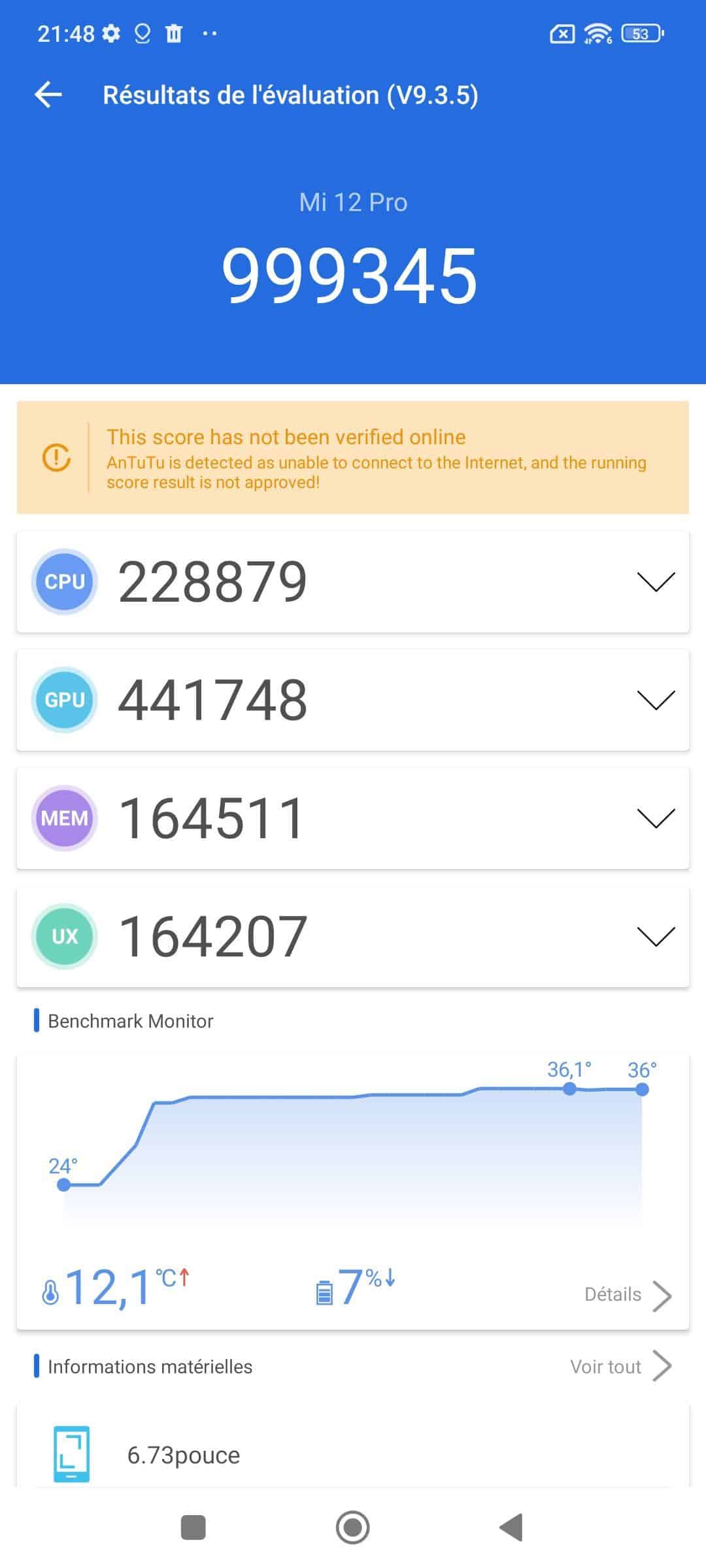706x1568 pixels.
Task: Open recent apps with the square button
Action: click(193, 1527)
